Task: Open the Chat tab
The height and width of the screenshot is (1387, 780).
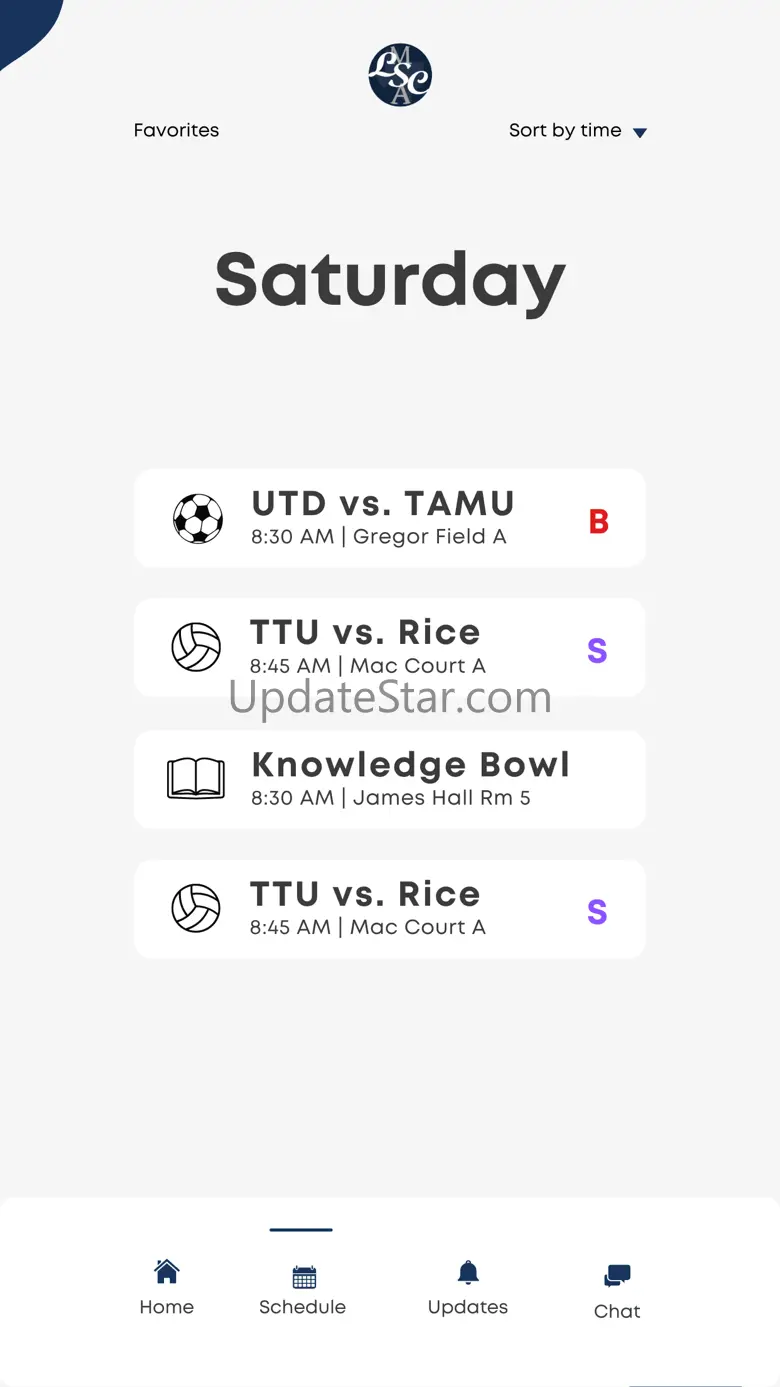Action: pyautogui.click(x=617, y=1292)
